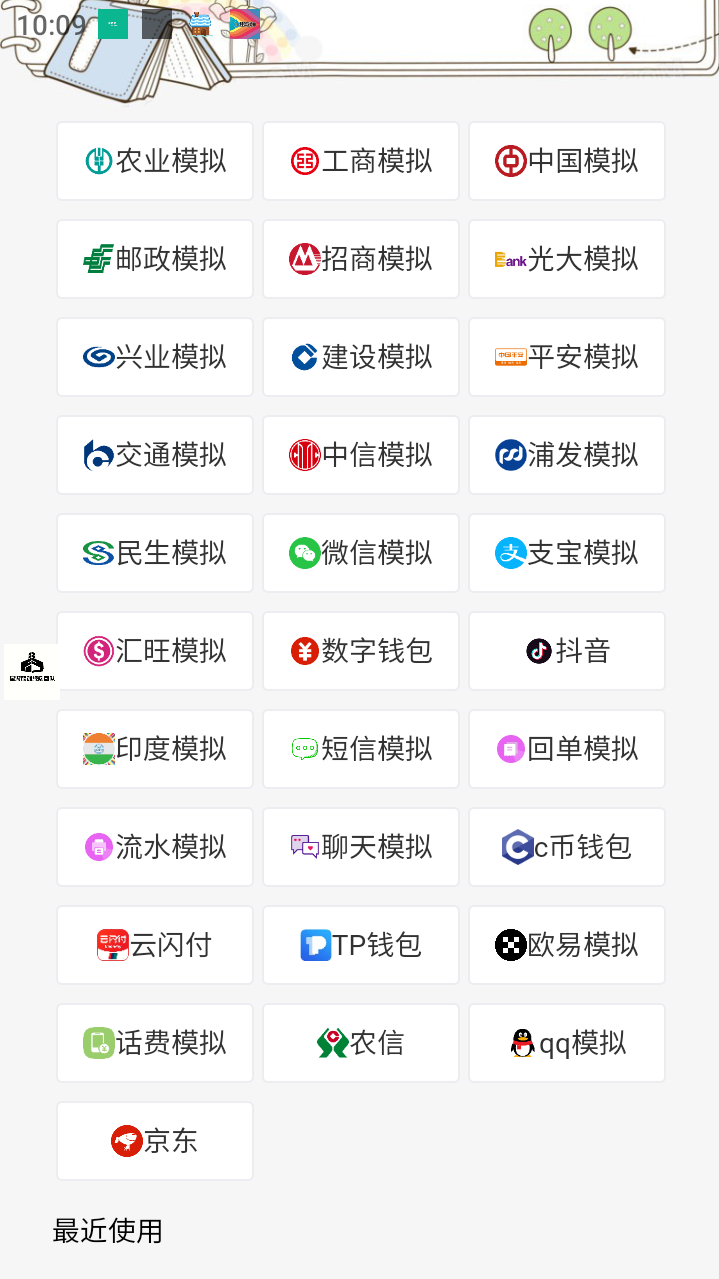Launch 邮政模拟
Image resolution: width=719 pixels, height=1279 pixels.
point(155,259)
